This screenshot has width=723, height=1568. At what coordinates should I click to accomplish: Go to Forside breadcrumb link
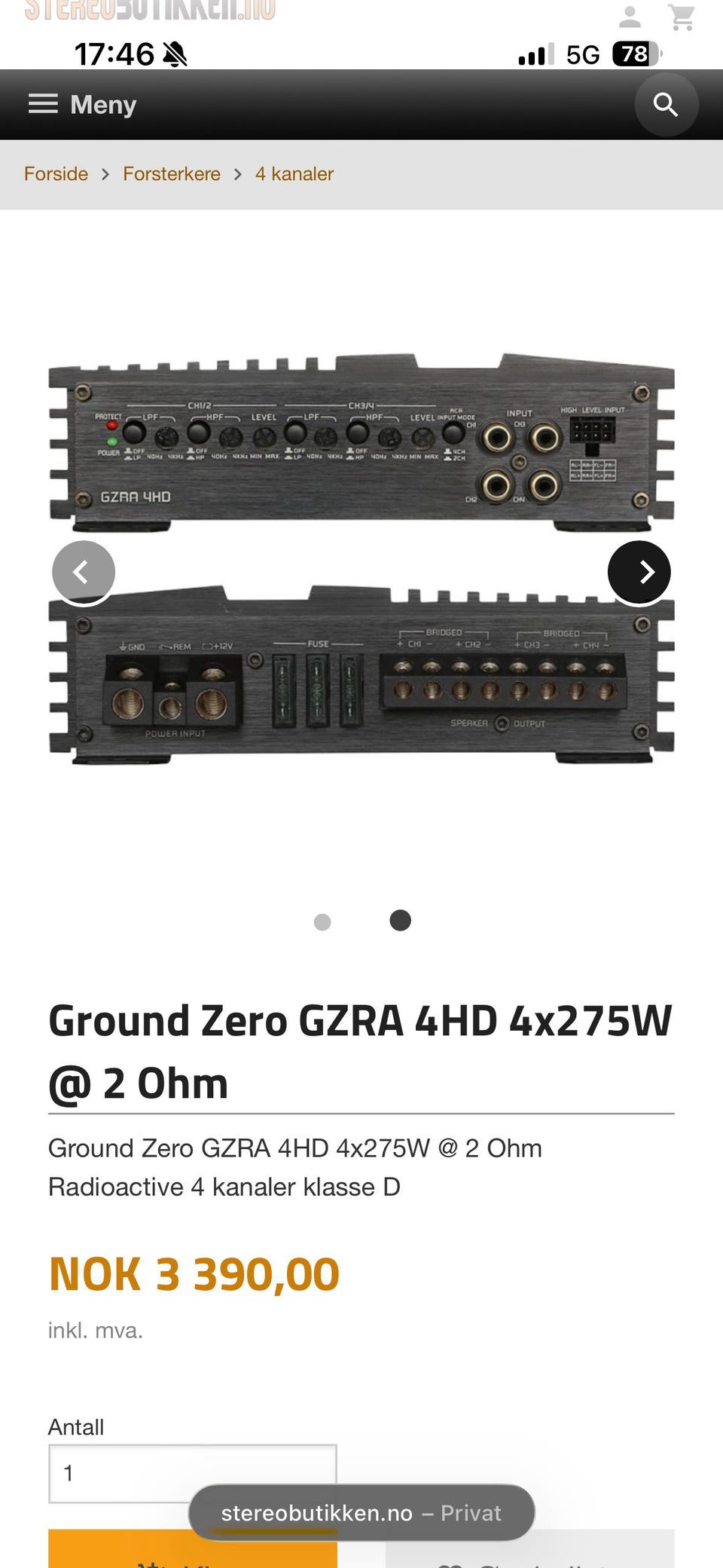(56, 174)
